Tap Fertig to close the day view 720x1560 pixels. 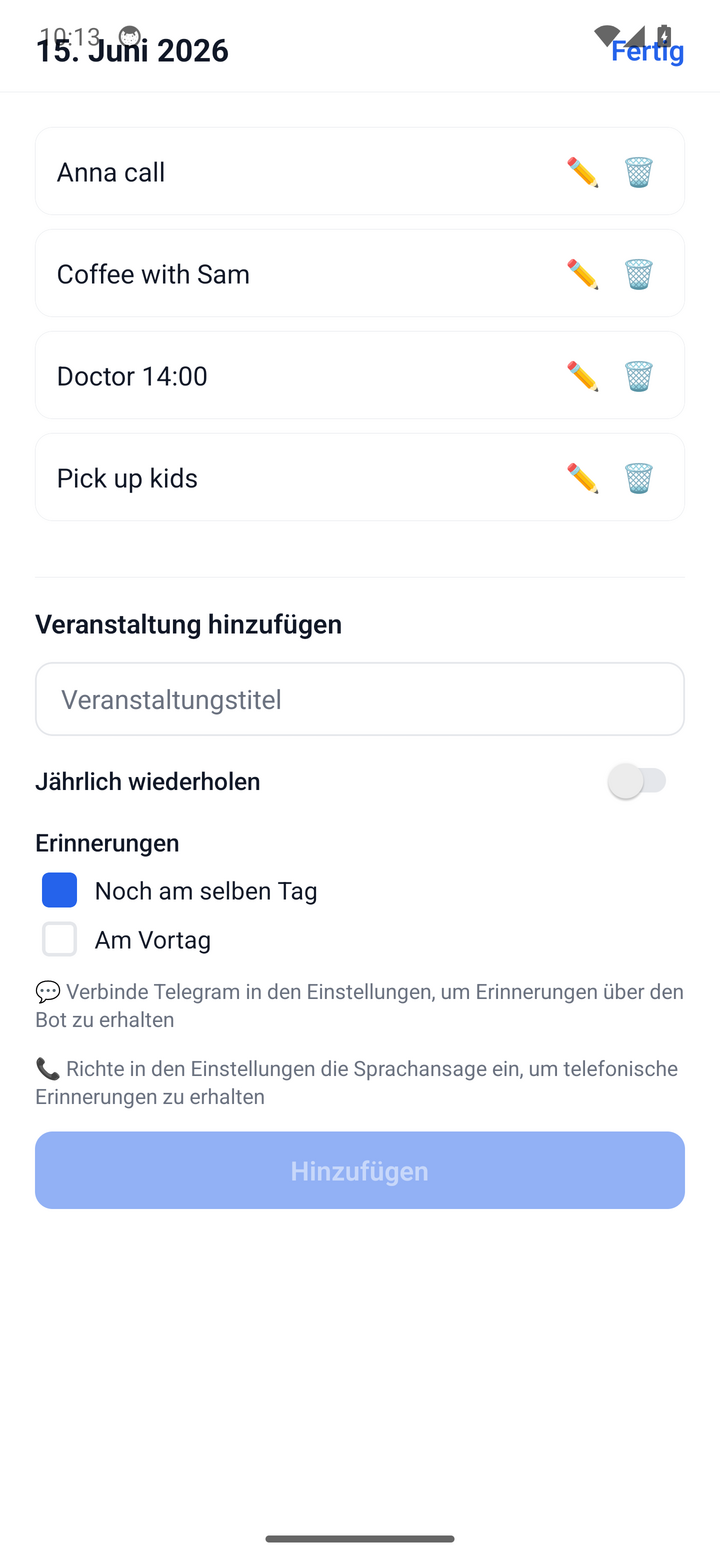coord(648,50)
